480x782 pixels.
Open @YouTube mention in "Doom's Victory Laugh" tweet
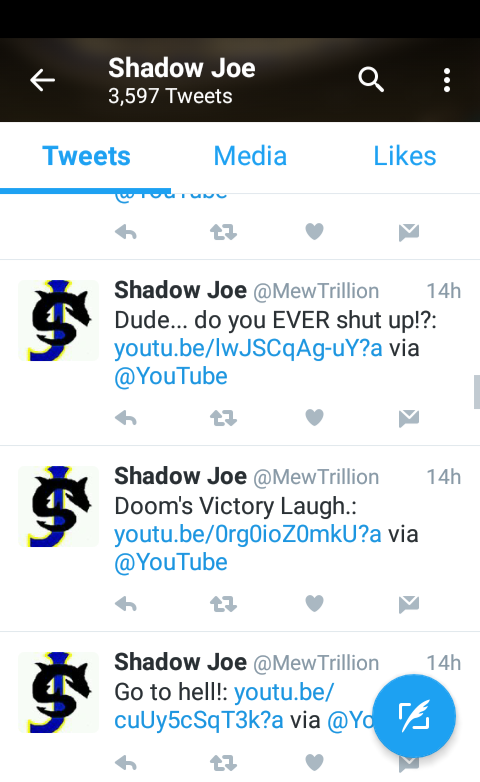171,563
